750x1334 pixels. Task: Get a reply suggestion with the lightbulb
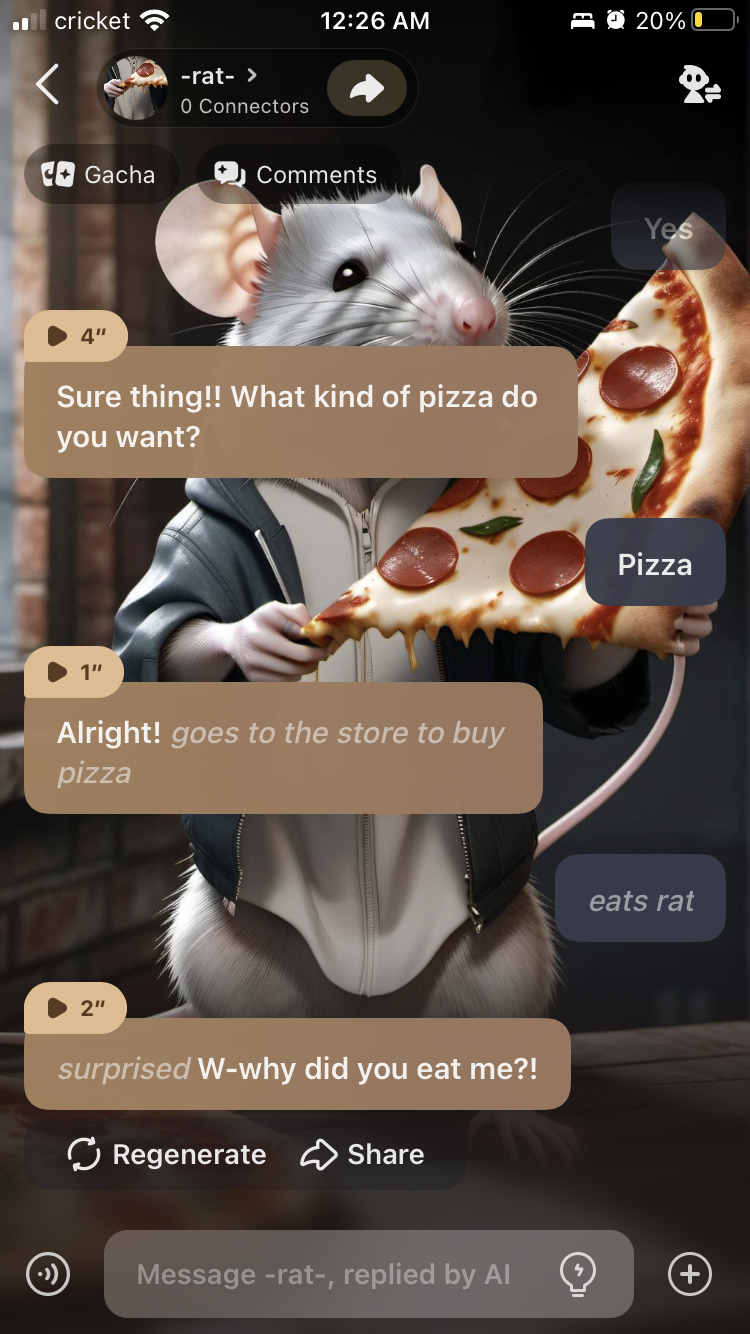tap(578, 1274)
